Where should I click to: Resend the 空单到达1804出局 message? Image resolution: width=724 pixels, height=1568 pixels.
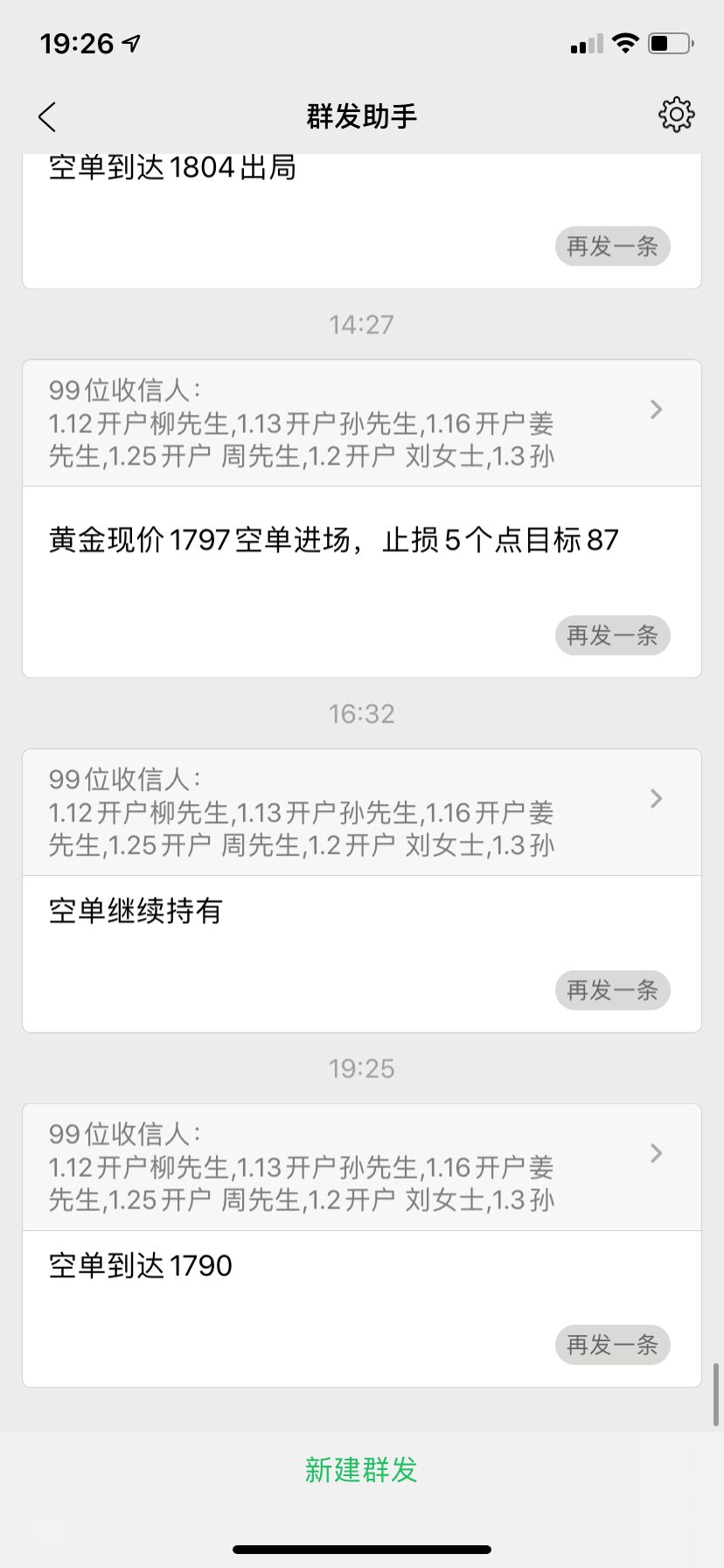pos(612,246)
